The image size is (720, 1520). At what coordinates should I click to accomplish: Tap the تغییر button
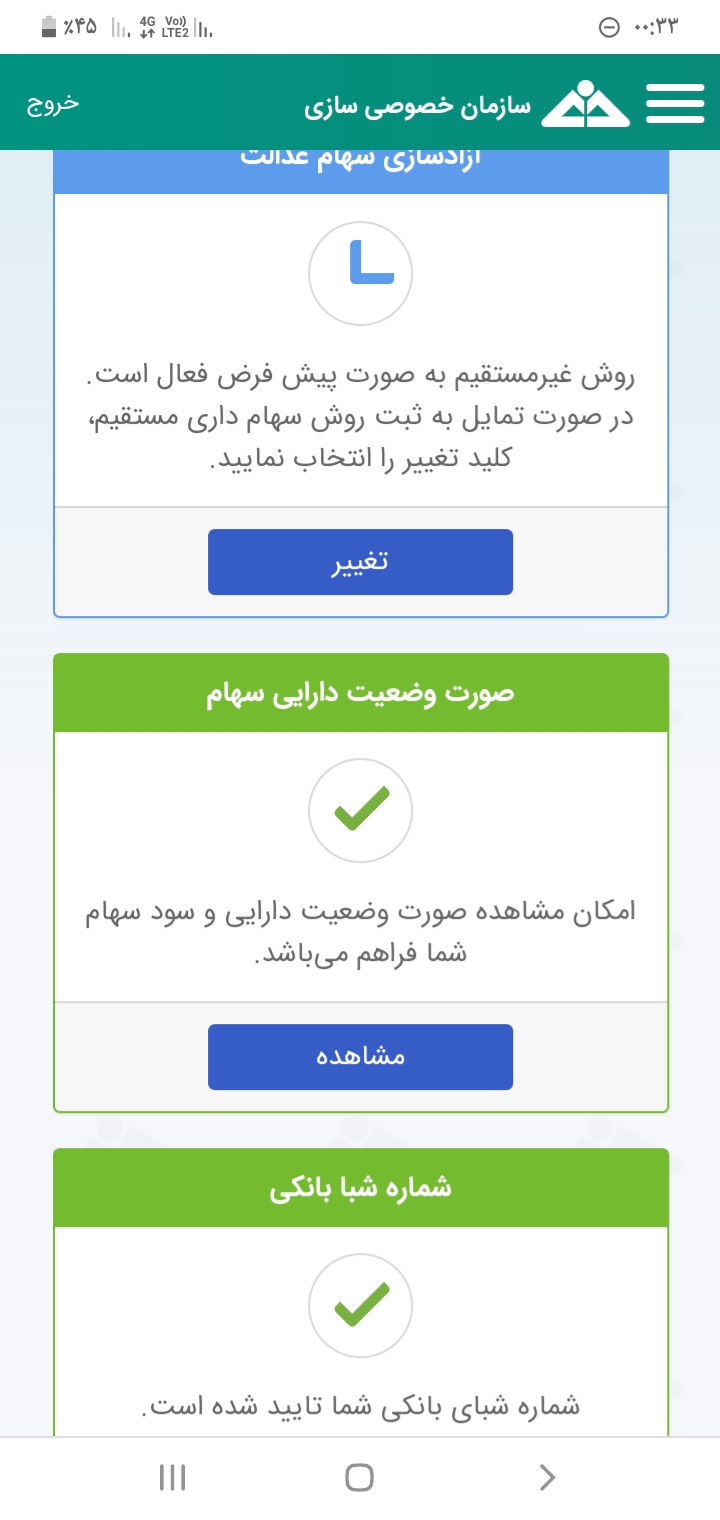[x=360, y=562]
